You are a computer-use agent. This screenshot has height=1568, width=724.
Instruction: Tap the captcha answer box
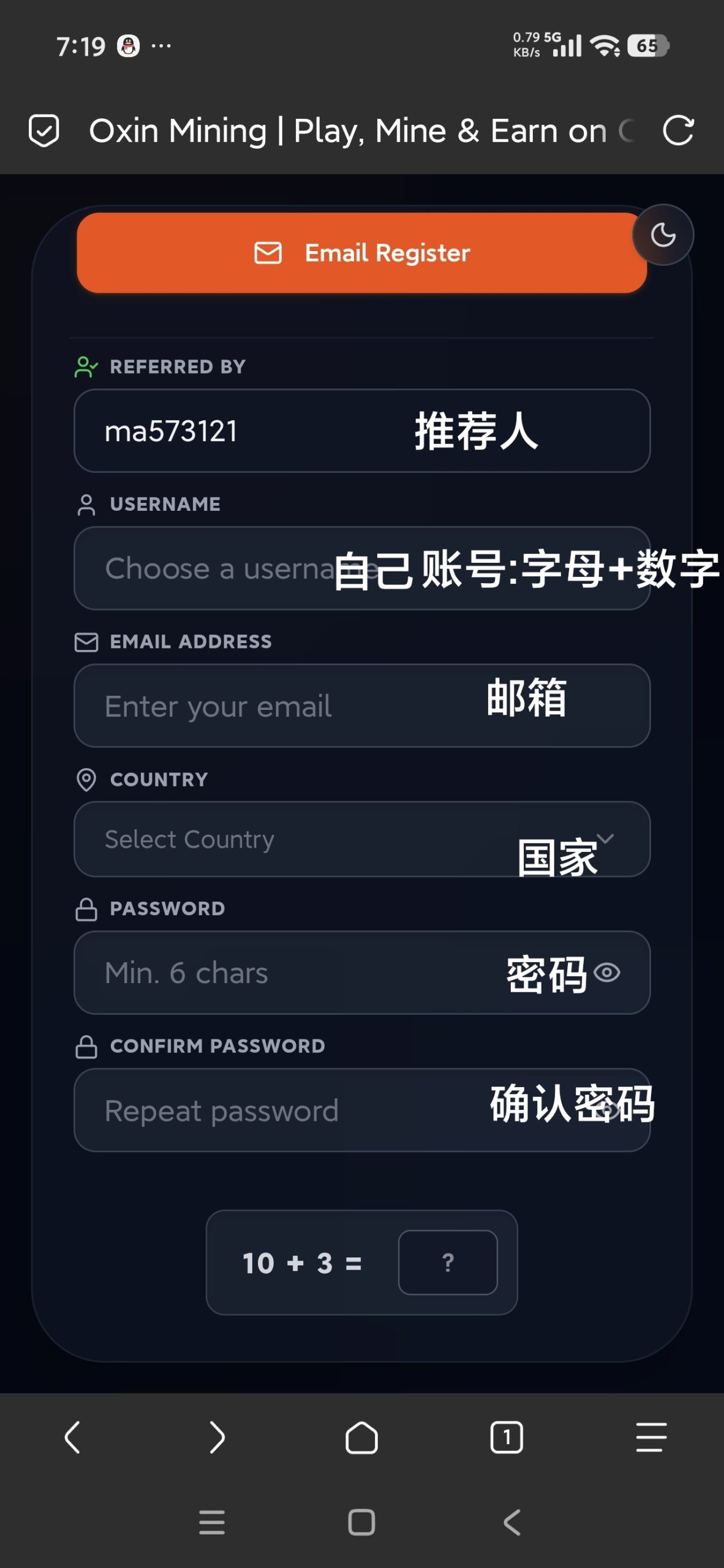448,1262
